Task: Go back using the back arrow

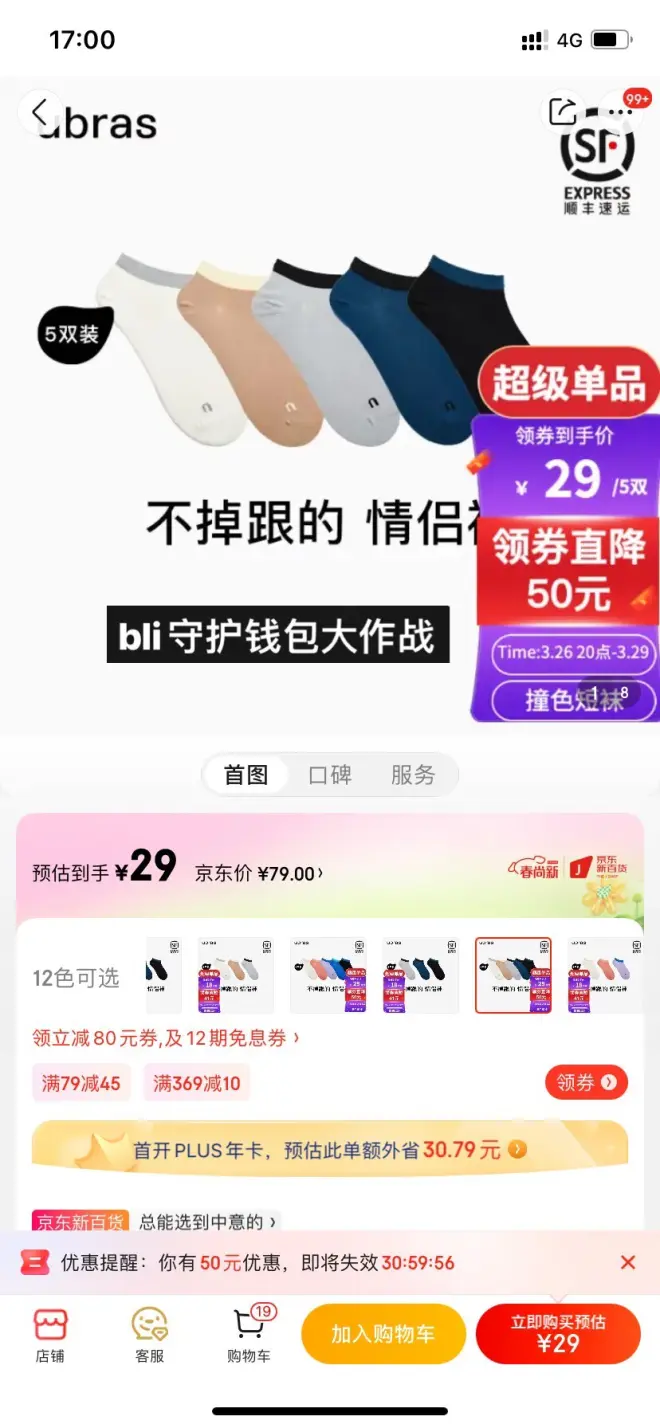Action: 40,112
